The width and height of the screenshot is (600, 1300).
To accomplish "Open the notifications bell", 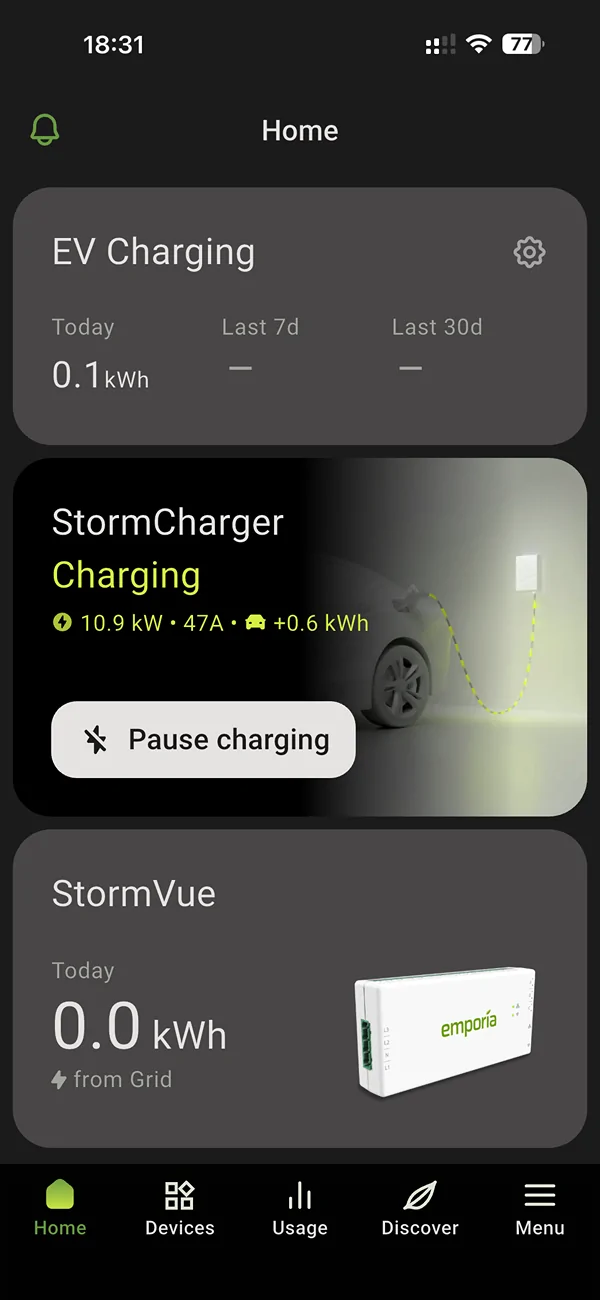I will coord(45,130).
